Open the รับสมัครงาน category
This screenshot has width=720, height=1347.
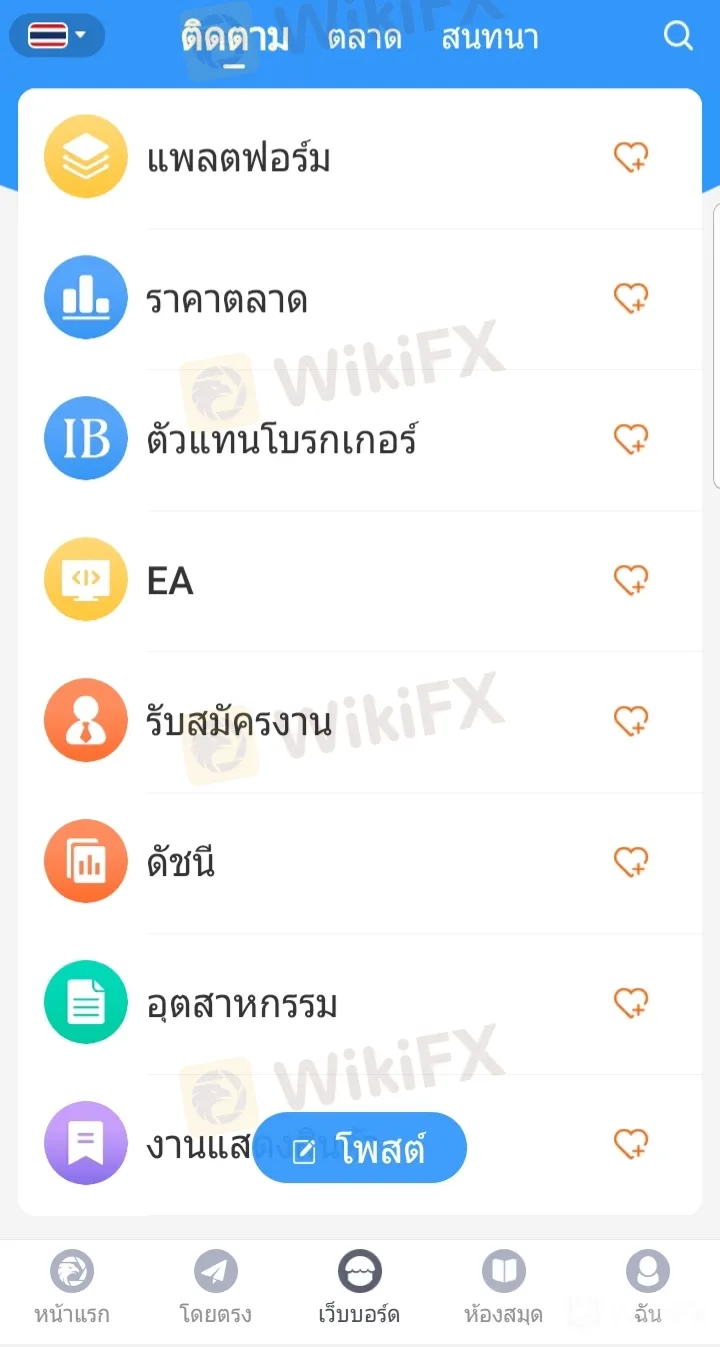(x=238, y=721)
